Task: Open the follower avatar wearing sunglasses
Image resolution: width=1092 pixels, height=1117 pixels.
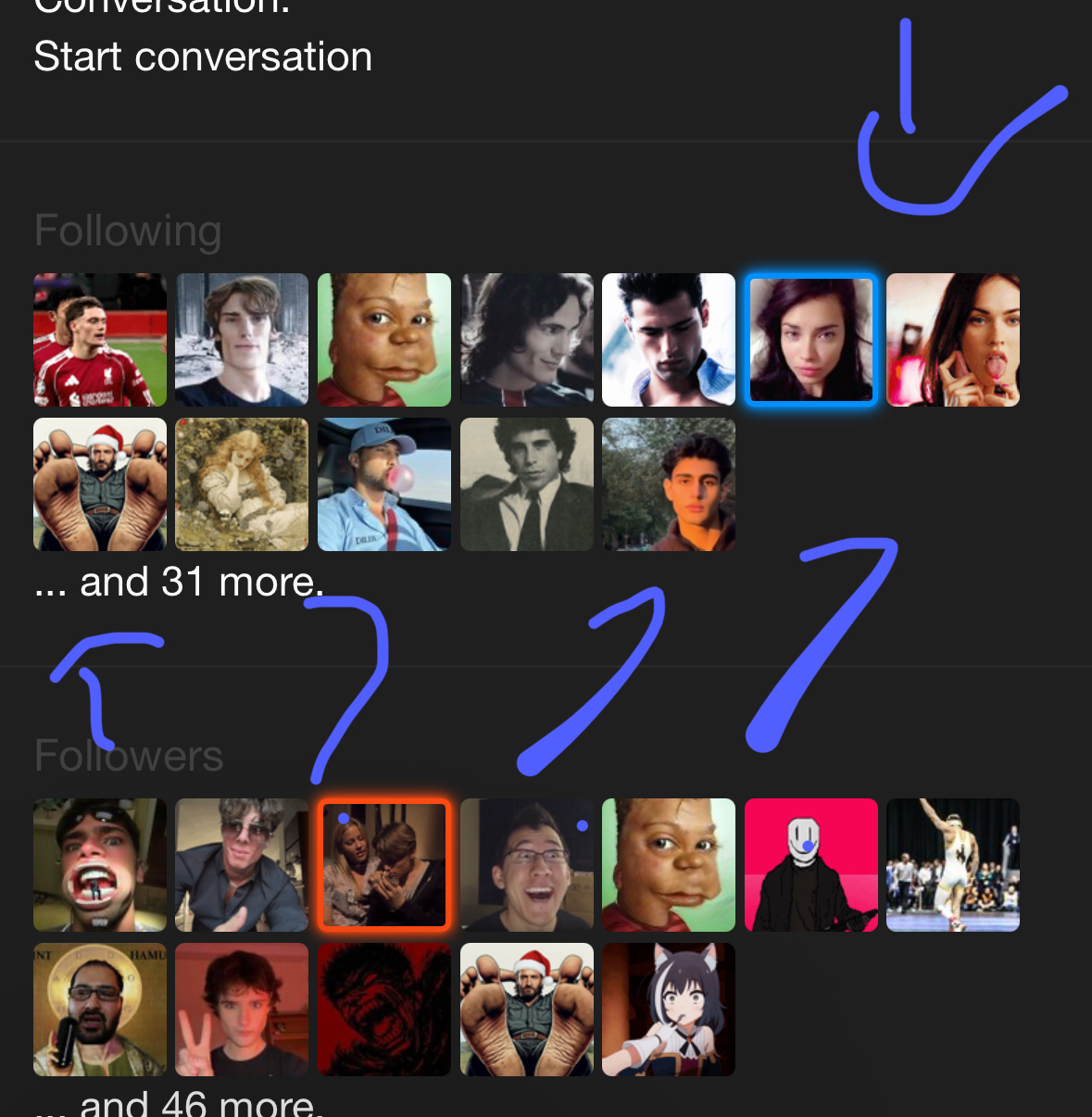Action: click(x=242, y=865)
